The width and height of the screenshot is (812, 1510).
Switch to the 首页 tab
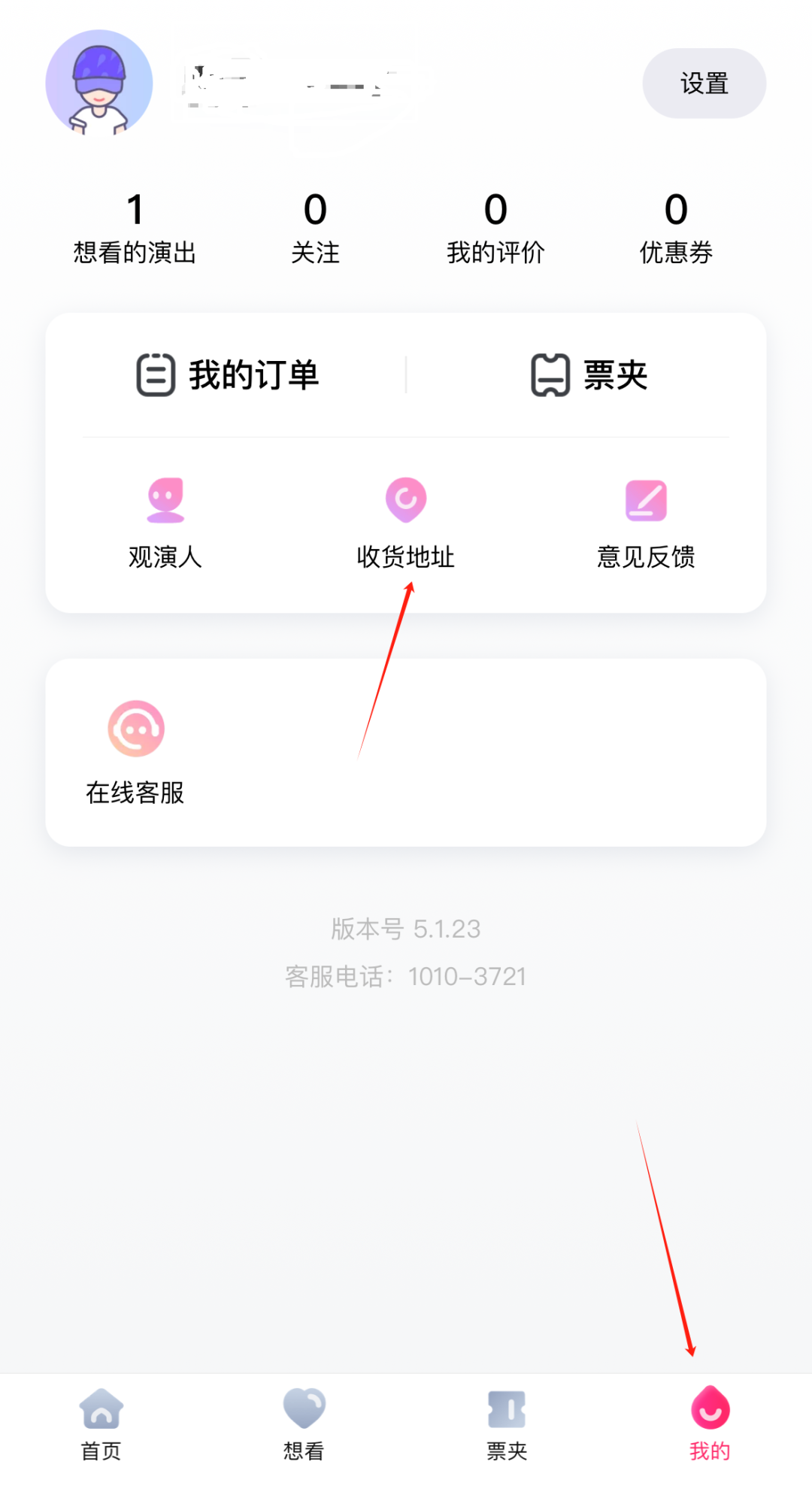point(101,1423)
